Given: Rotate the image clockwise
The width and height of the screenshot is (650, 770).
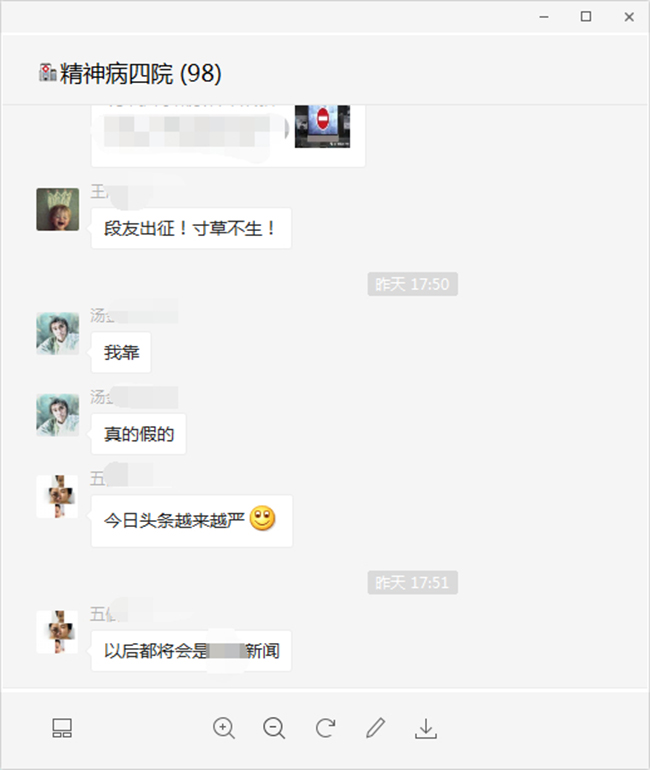Looking at the screenshot, I should pos(325,728).
